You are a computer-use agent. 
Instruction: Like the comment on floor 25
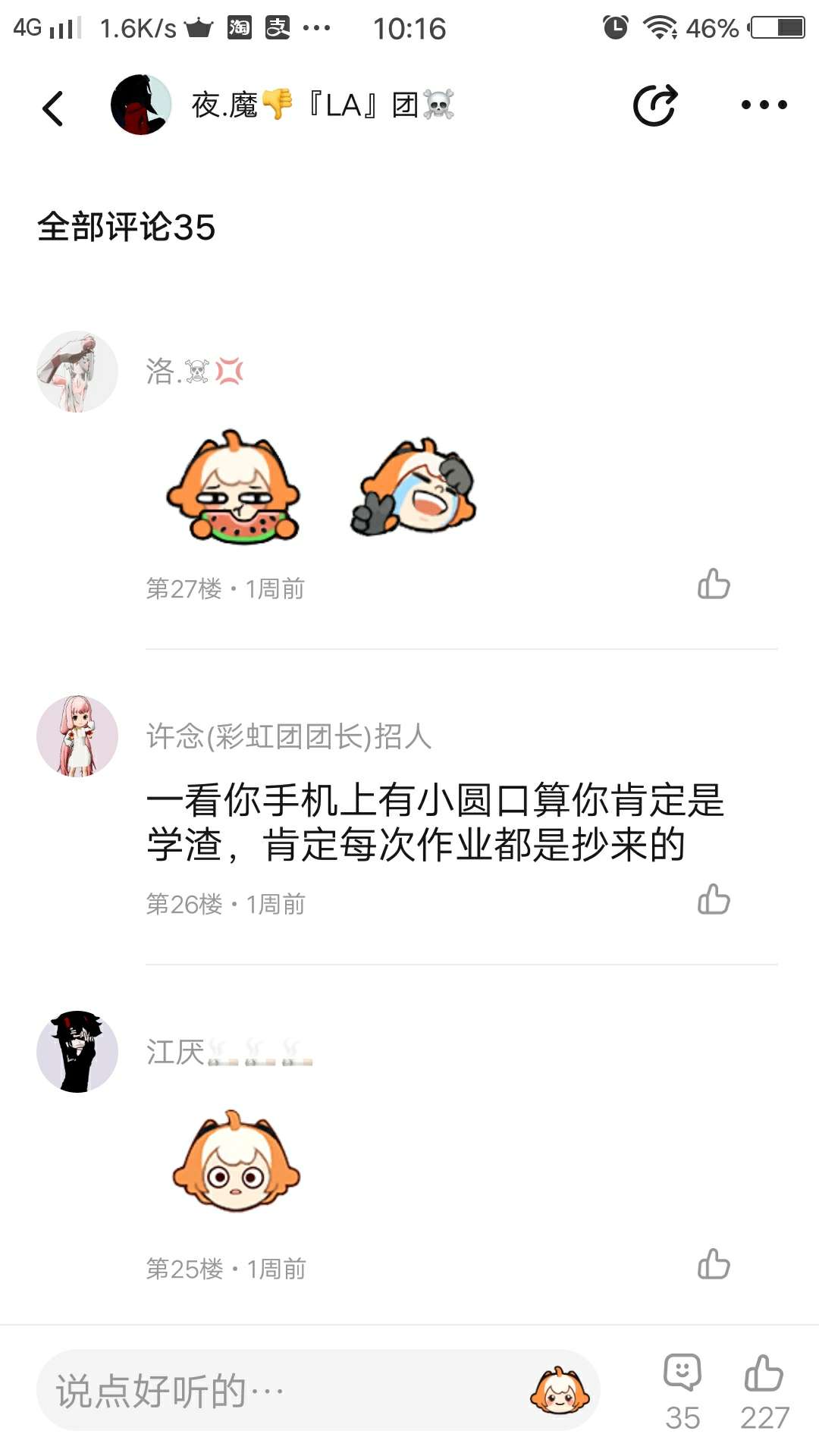coord(714,1264)
